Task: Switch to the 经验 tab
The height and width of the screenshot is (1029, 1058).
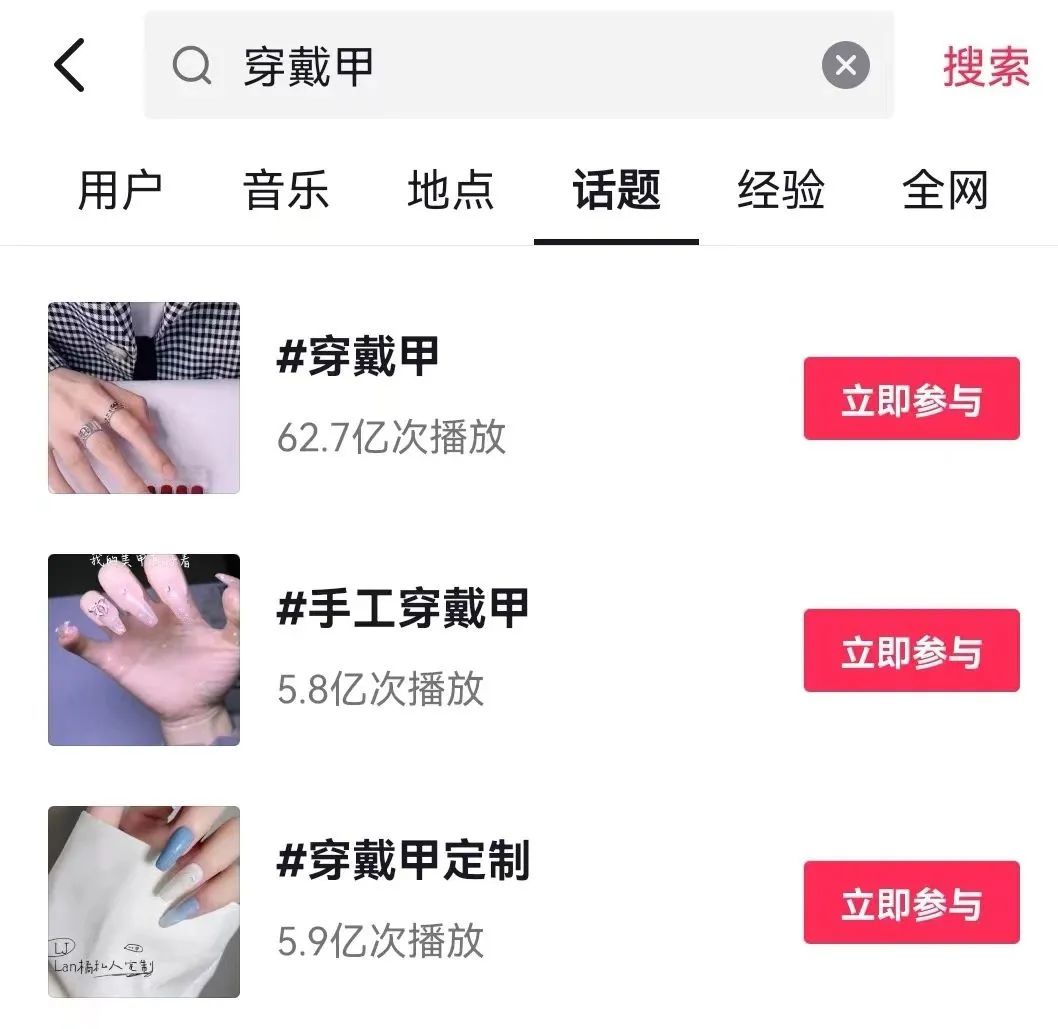Action: [x=781, y=189]
